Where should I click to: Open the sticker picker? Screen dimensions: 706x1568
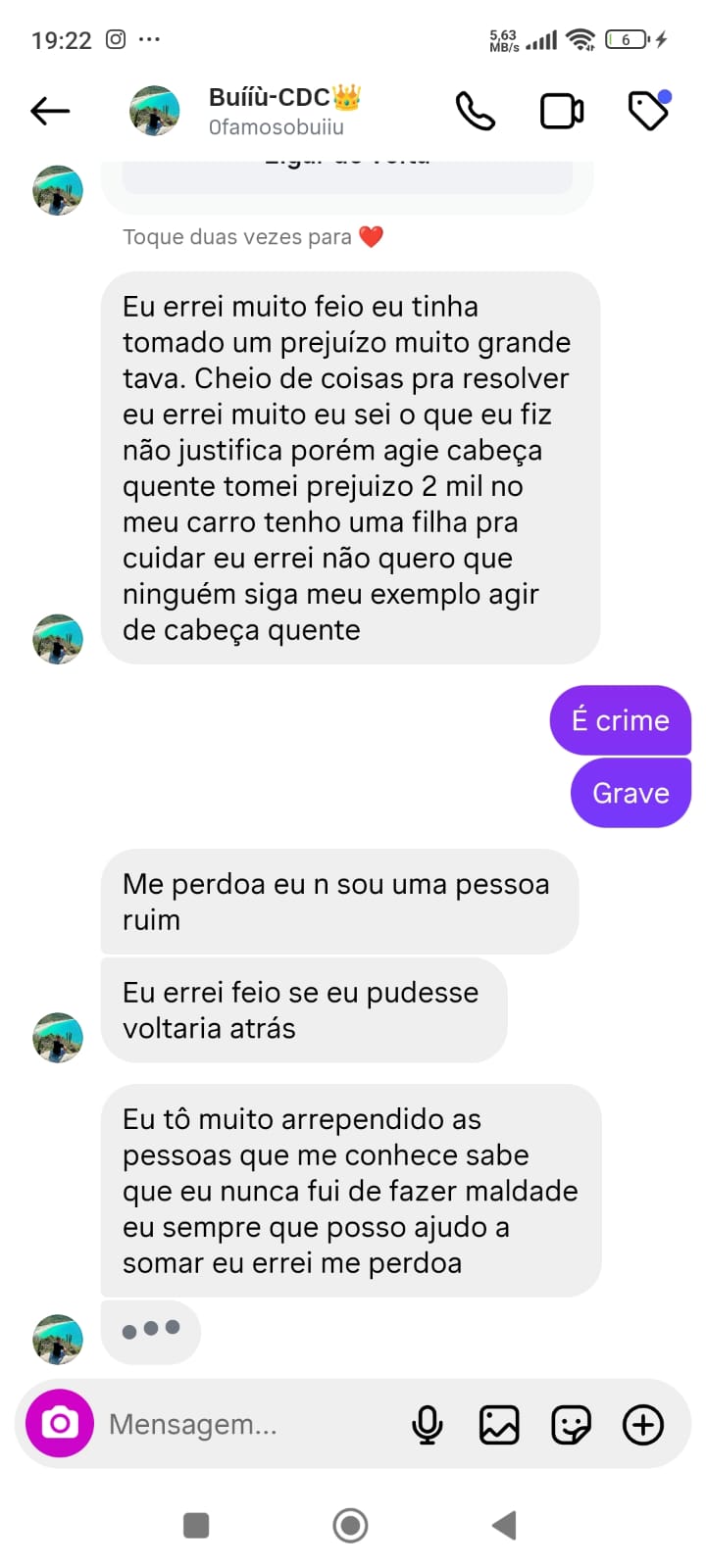pos(571,1424)
